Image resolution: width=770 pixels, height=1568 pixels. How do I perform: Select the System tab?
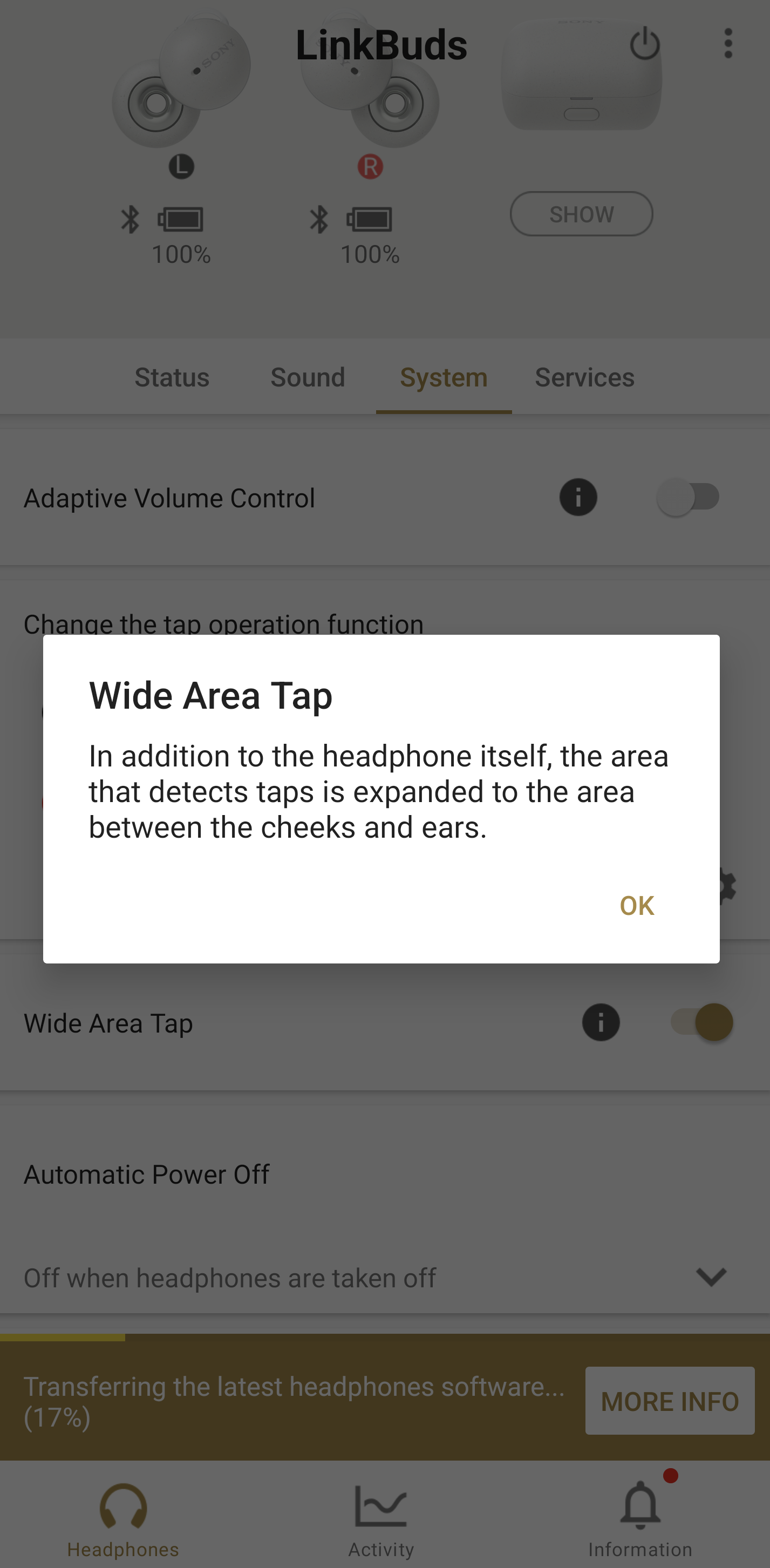click(x=444, y=377)
